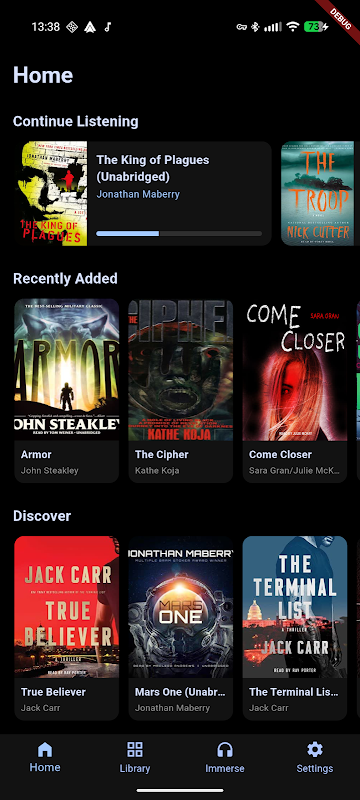This screenshot has height=800, width=360.
Task: Open the Armor audiobook card
Action: coord(67,391)
